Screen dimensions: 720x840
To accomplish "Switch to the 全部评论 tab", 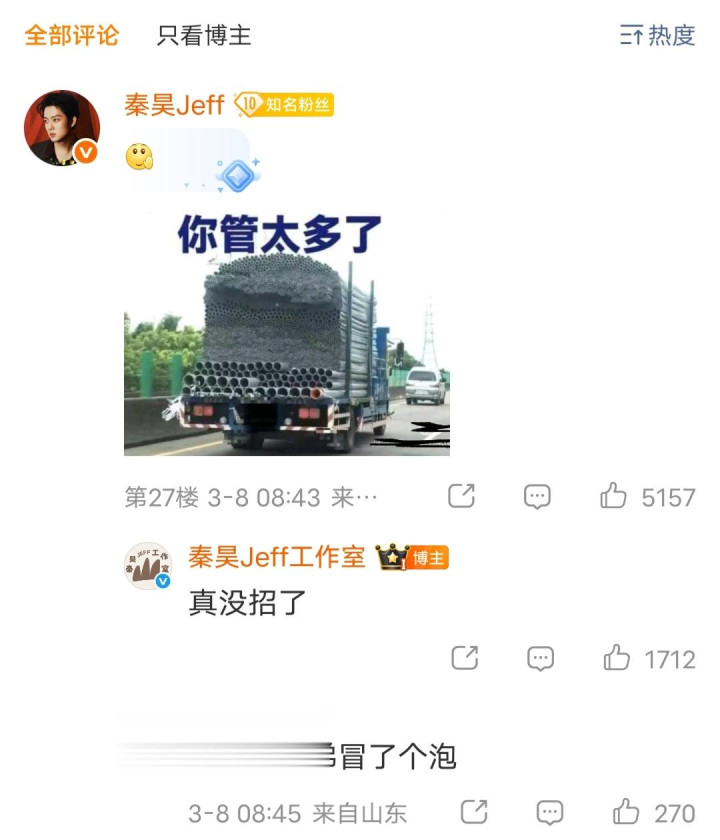I will 71,35.
